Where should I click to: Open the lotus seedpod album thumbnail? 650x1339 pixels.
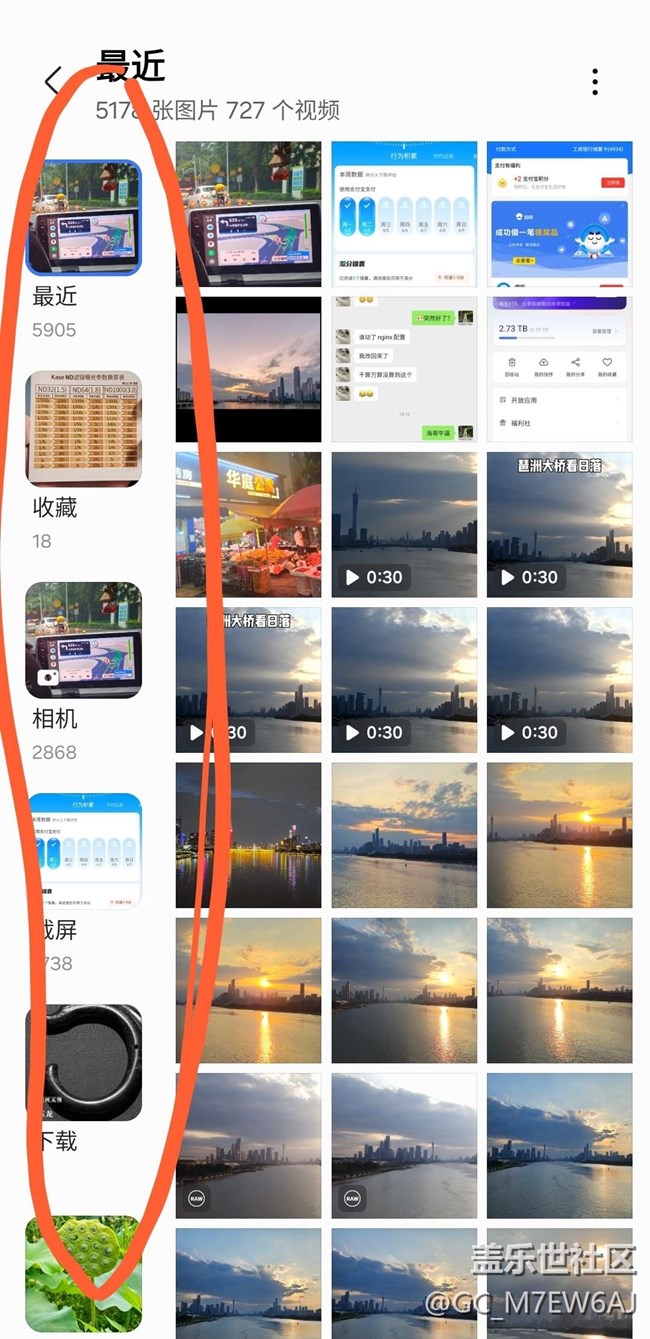83,1273
